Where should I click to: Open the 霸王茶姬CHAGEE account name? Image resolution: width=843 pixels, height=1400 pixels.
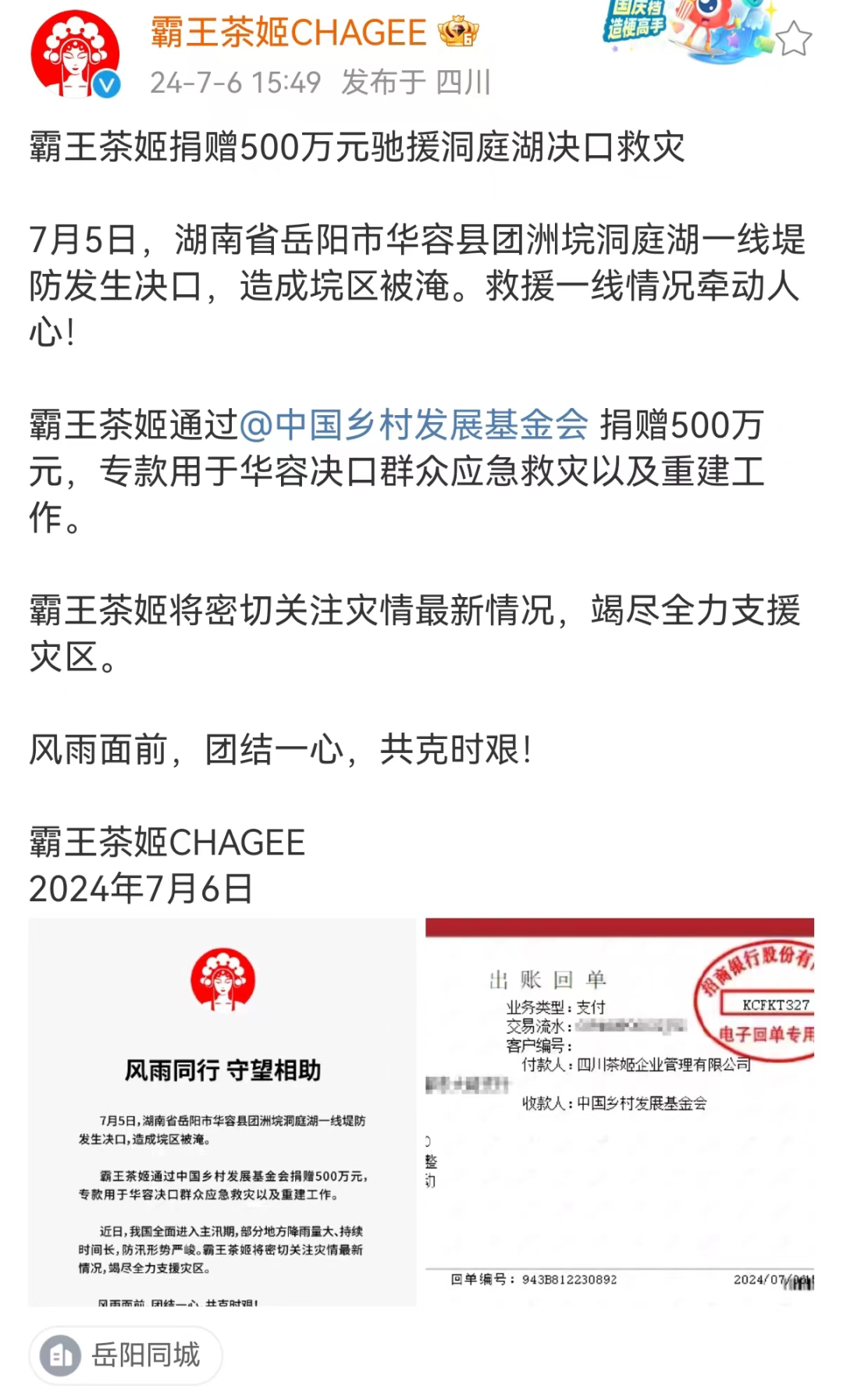pos(288,32)
